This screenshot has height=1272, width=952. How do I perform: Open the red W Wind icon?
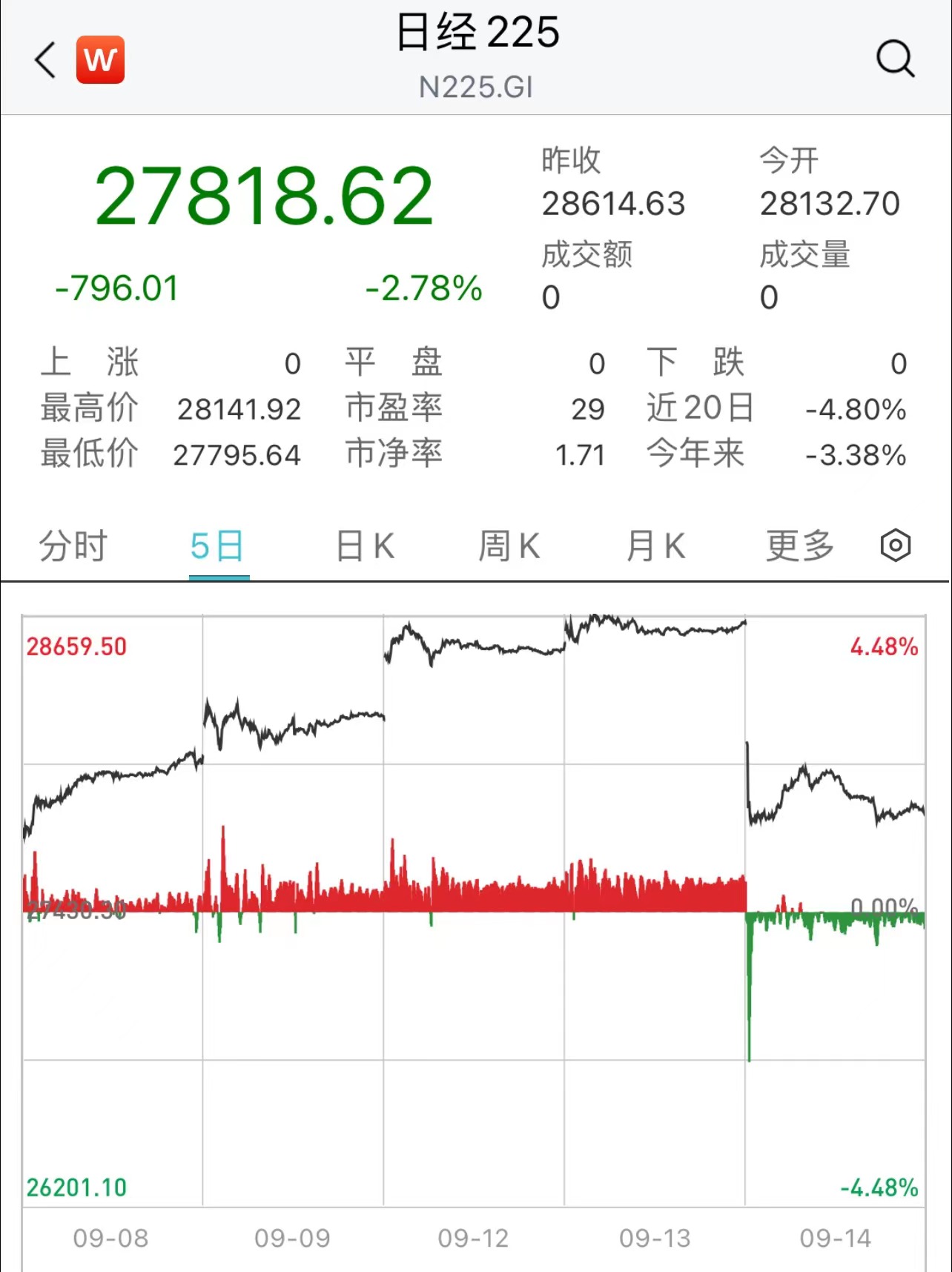(100, 60)
